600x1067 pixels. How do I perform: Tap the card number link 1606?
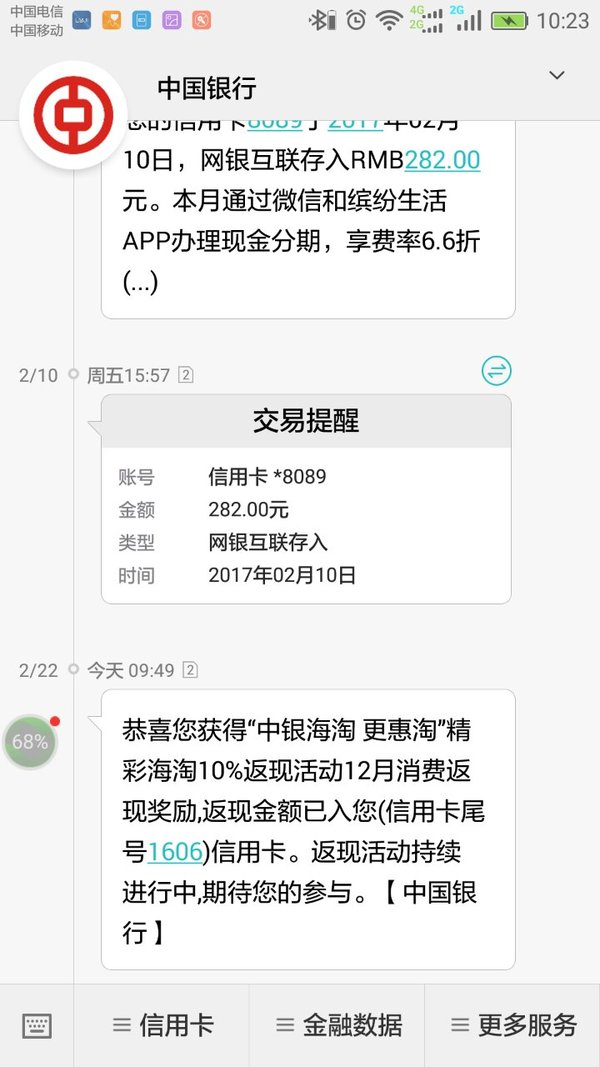click(x=175, y=852)
